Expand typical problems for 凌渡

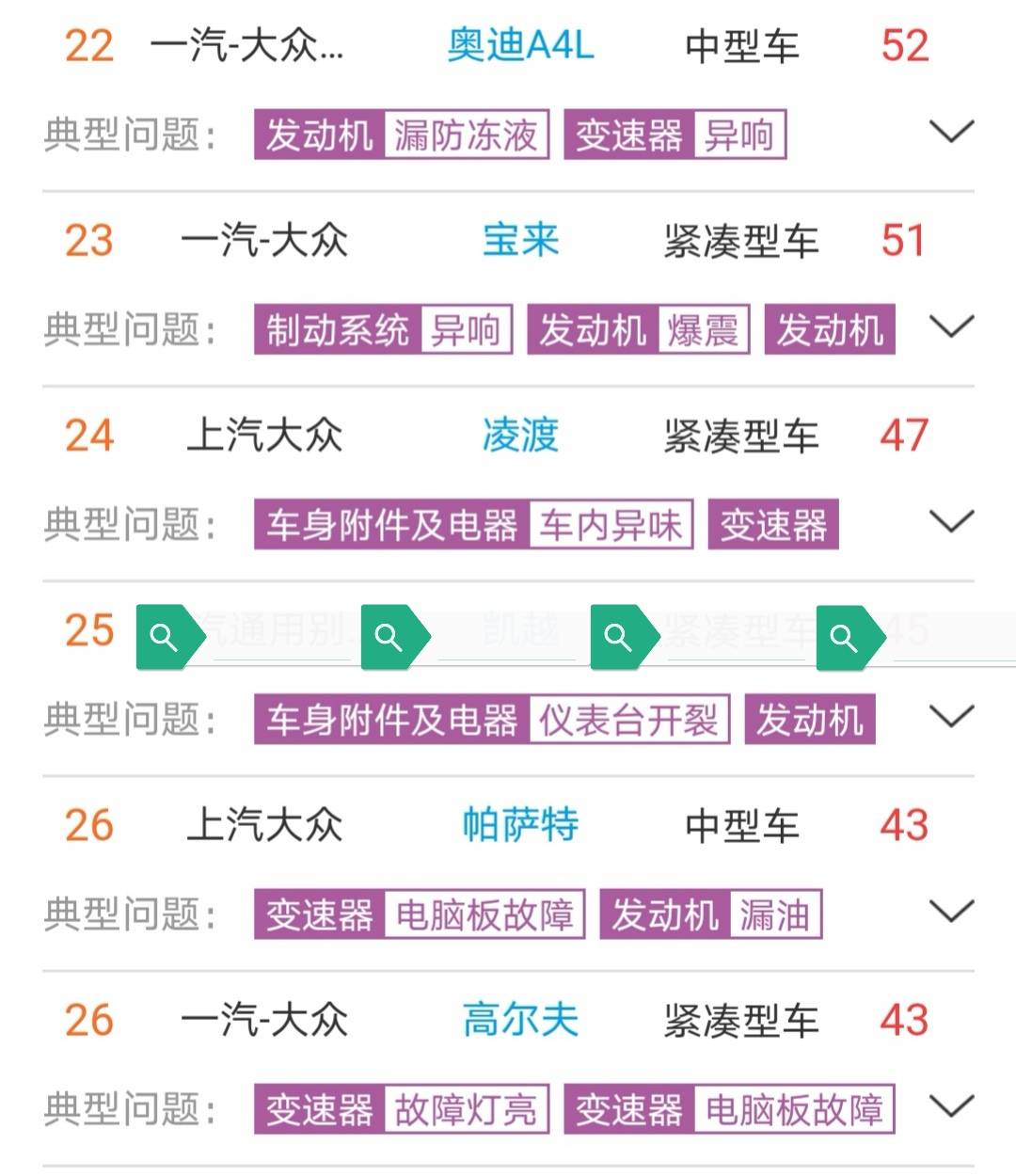click(951, 521)
